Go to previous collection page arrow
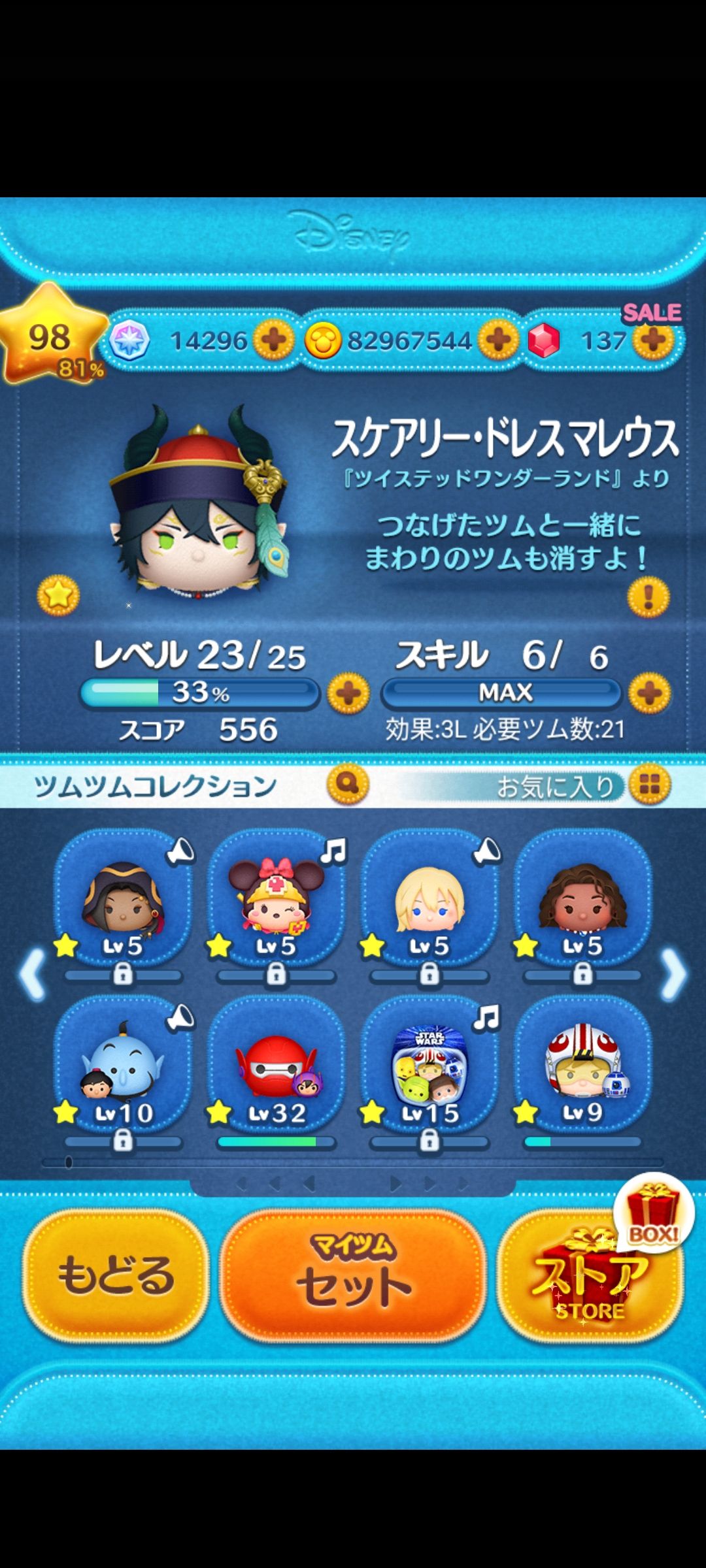Image resolution: width=706 pixels, height=1568 pixels. coord(33,973)
